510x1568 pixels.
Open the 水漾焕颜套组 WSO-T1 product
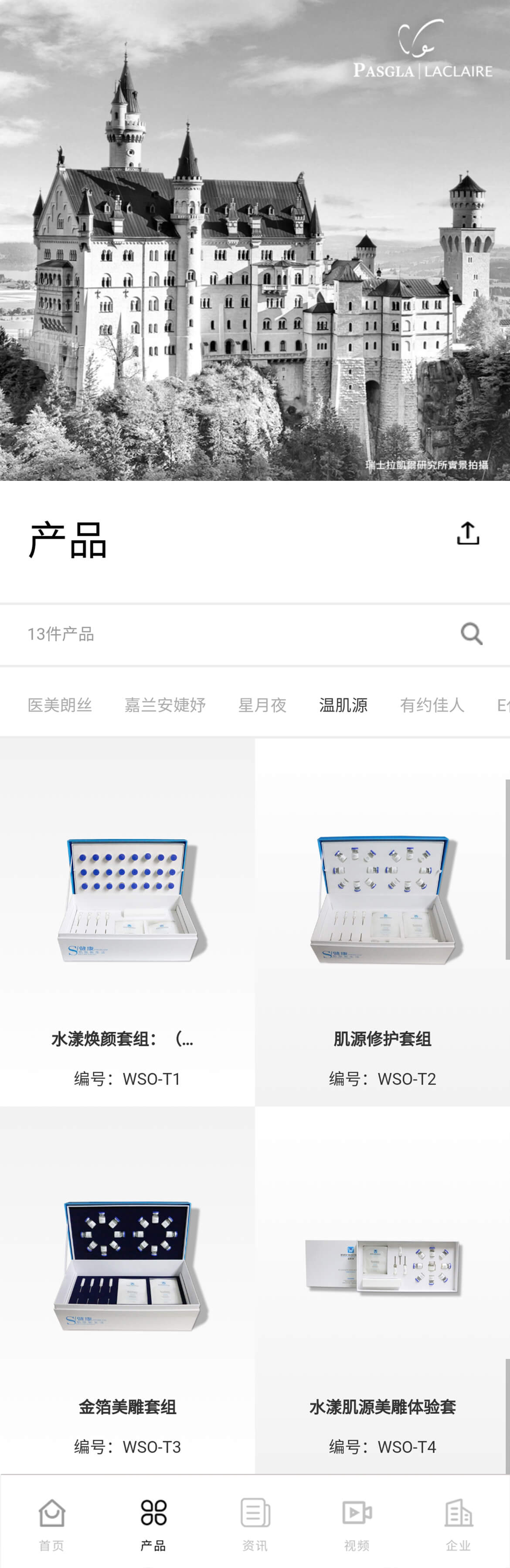[127, 922]
